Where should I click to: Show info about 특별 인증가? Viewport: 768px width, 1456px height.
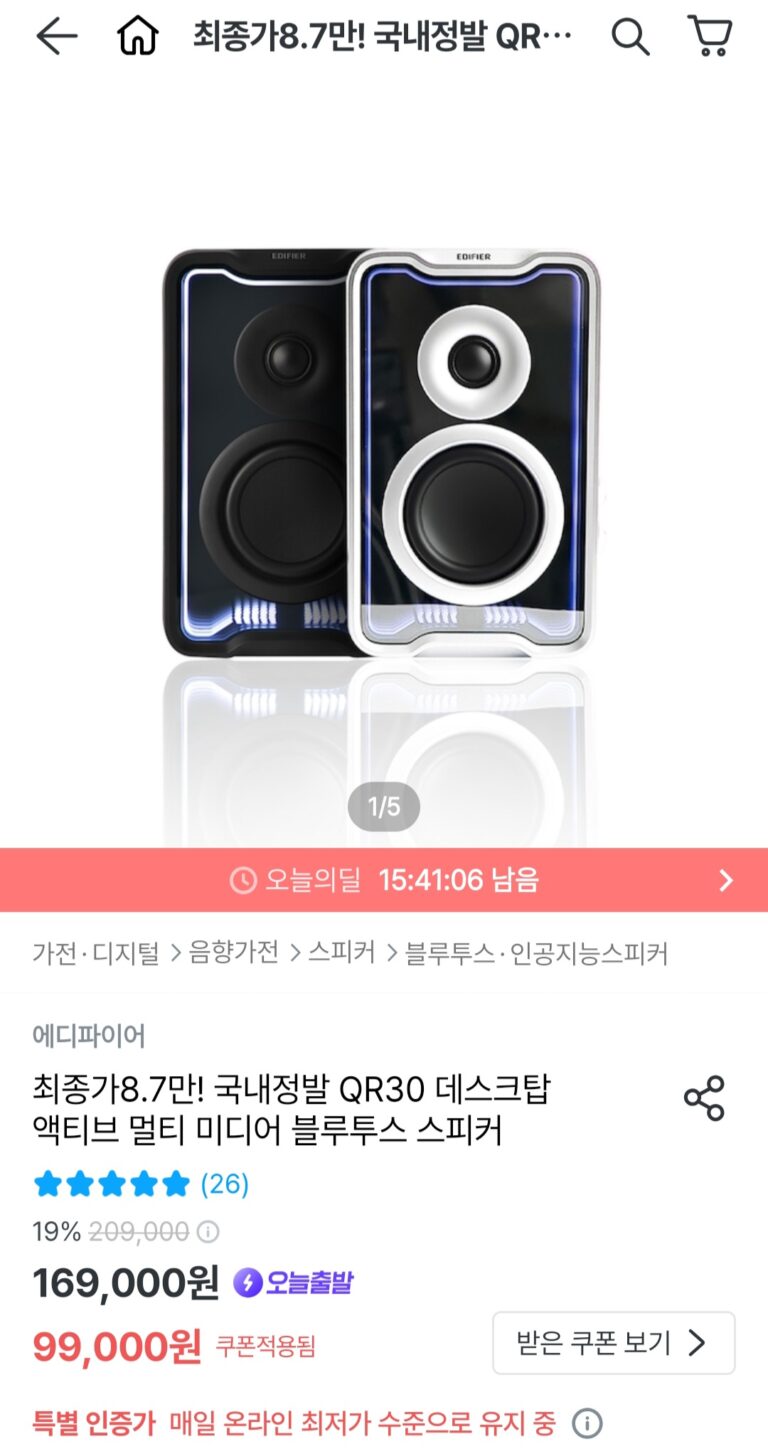tap(587, 1422)
